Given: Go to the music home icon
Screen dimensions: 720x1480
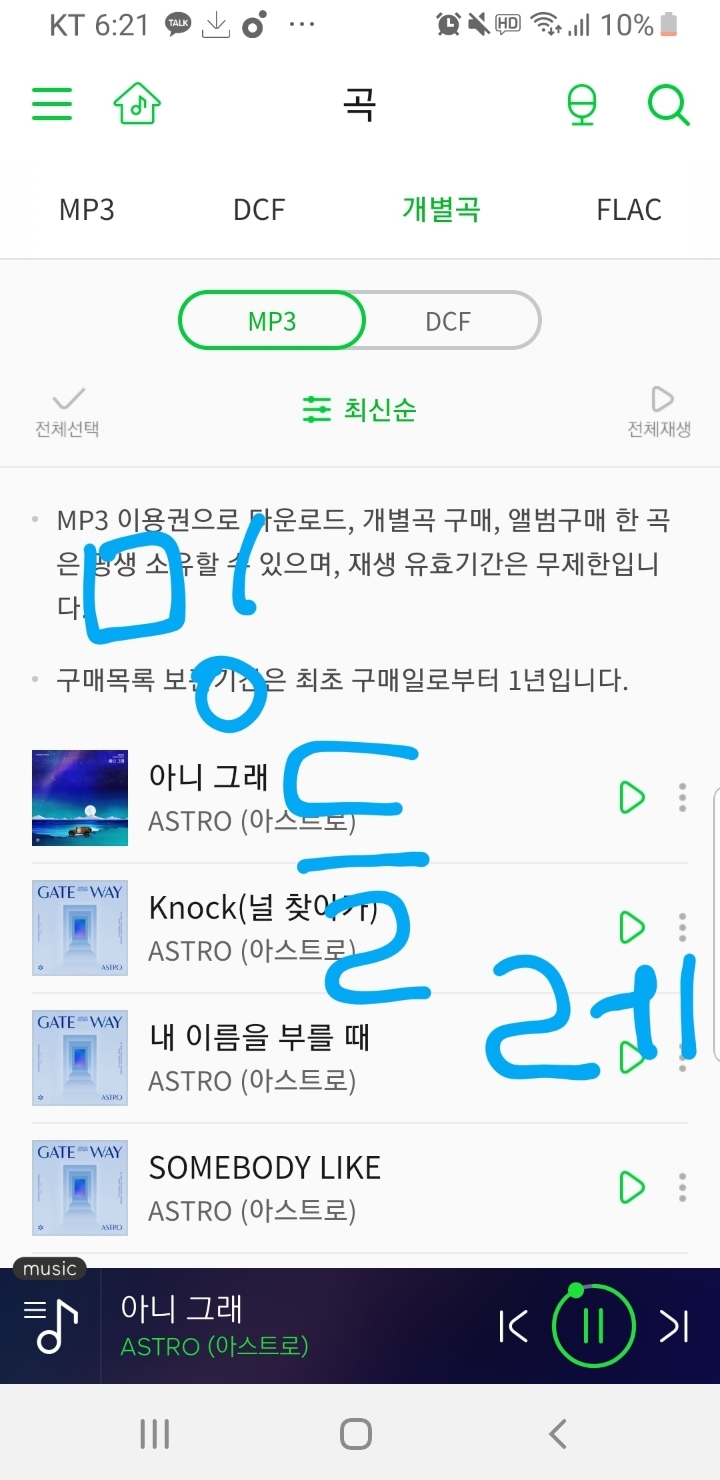Looking at the screenshot, I should [137, 104].
